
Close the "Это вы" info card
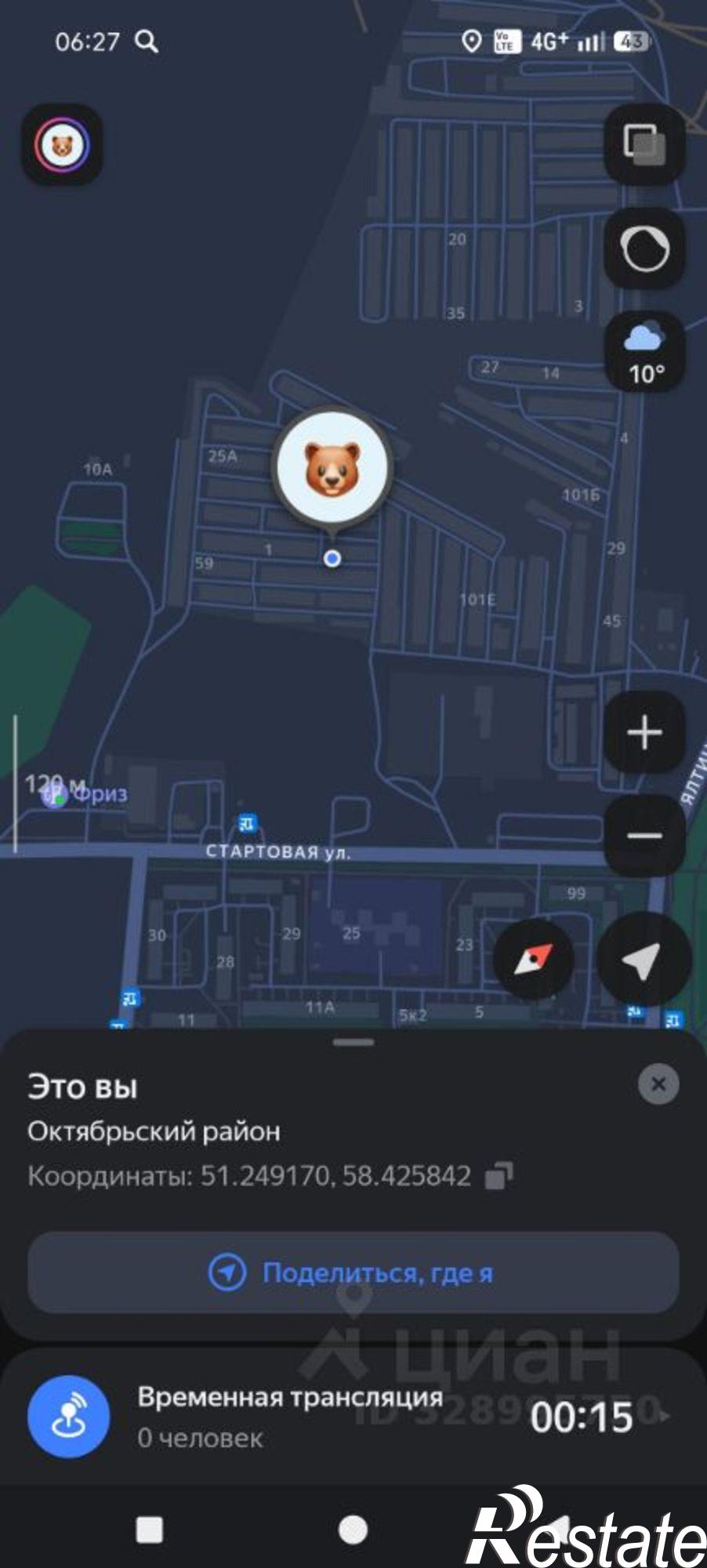(x=658, y=1084)
